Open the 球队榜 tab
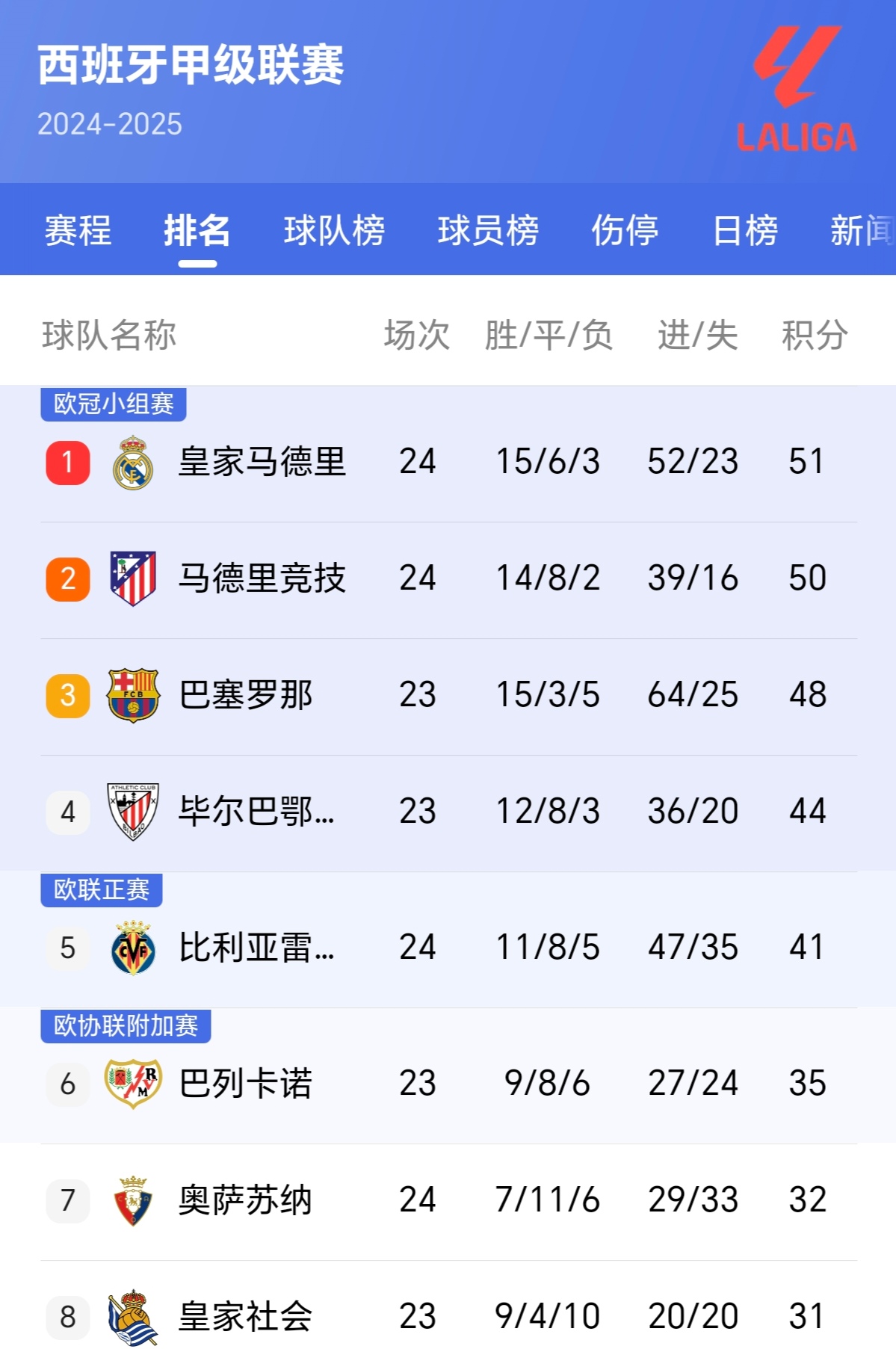This screenshot has height=1349, width=896. [334, 232]
